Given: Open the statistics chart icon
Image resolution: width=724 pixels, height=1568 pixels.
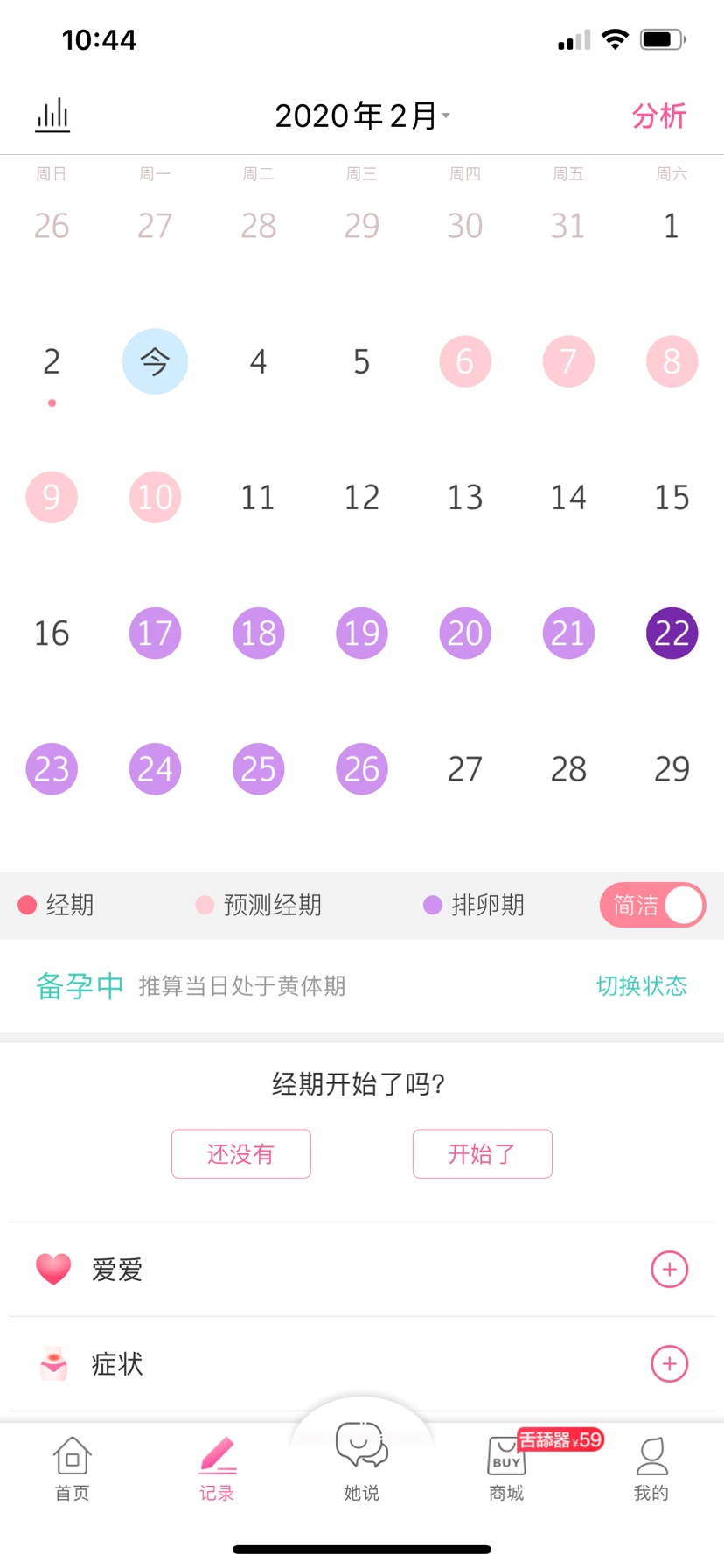Looking at the screenshot, I should pos(52,115).
